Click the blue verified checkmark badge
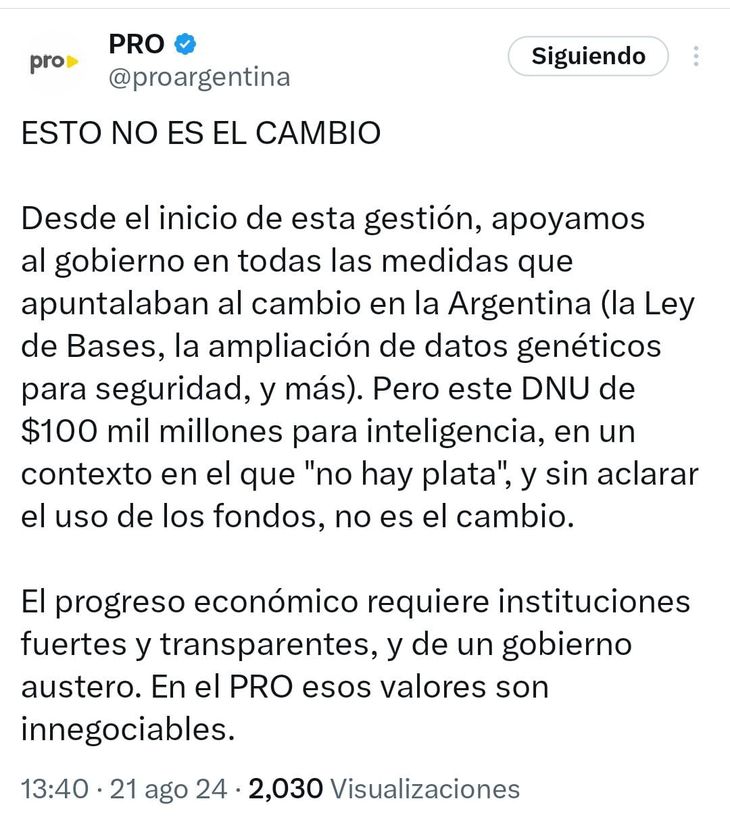Viewport: 730px width, 824px height. [x=184, y=43]
